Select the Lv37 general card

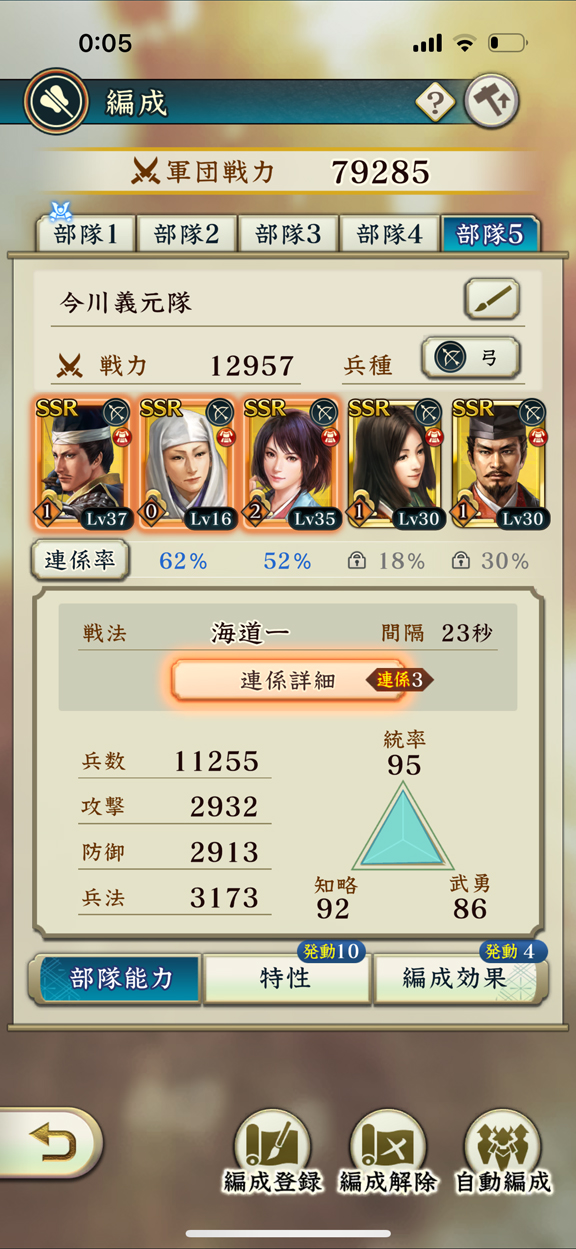click(84, 465)
